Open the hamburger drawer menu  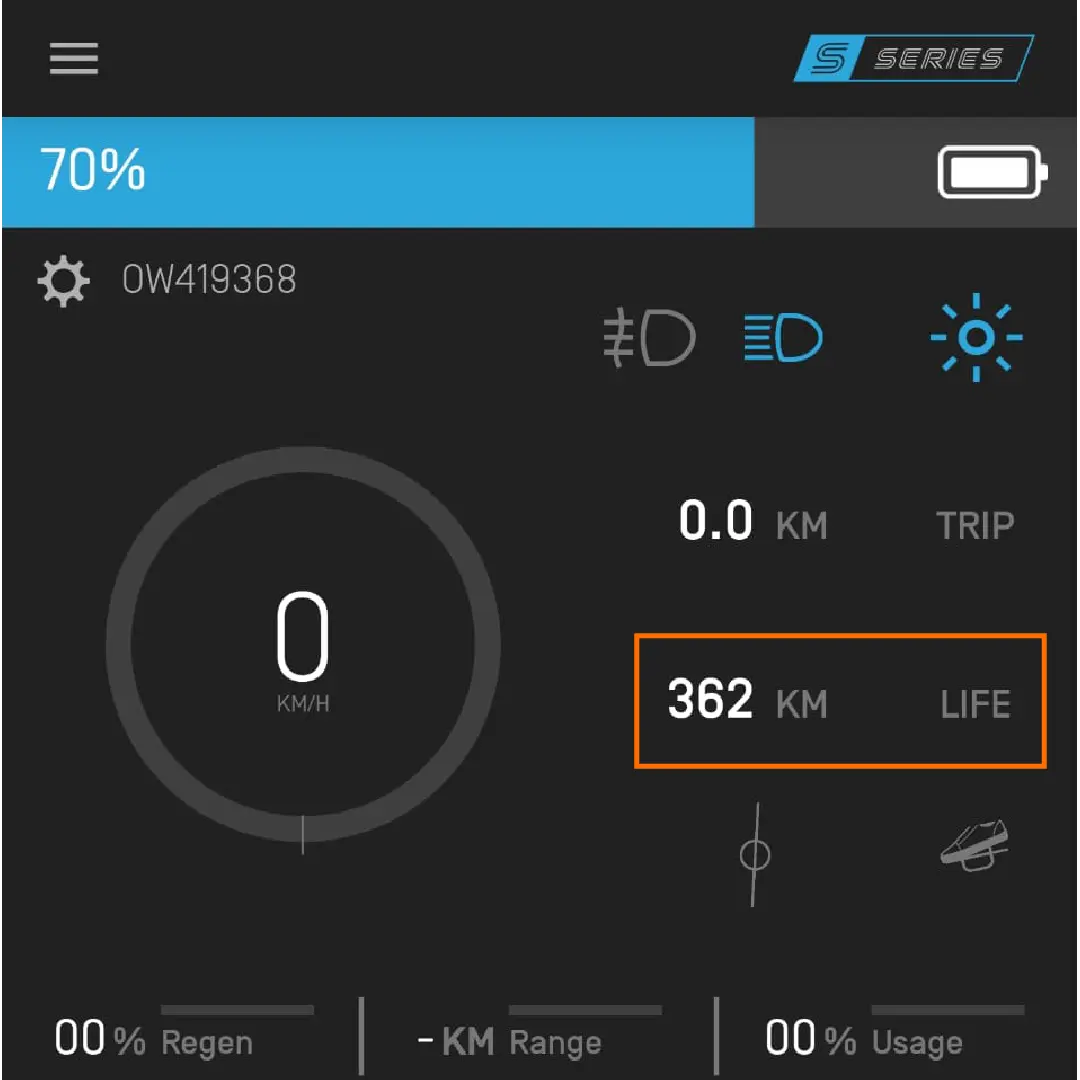tap(74, 58)
